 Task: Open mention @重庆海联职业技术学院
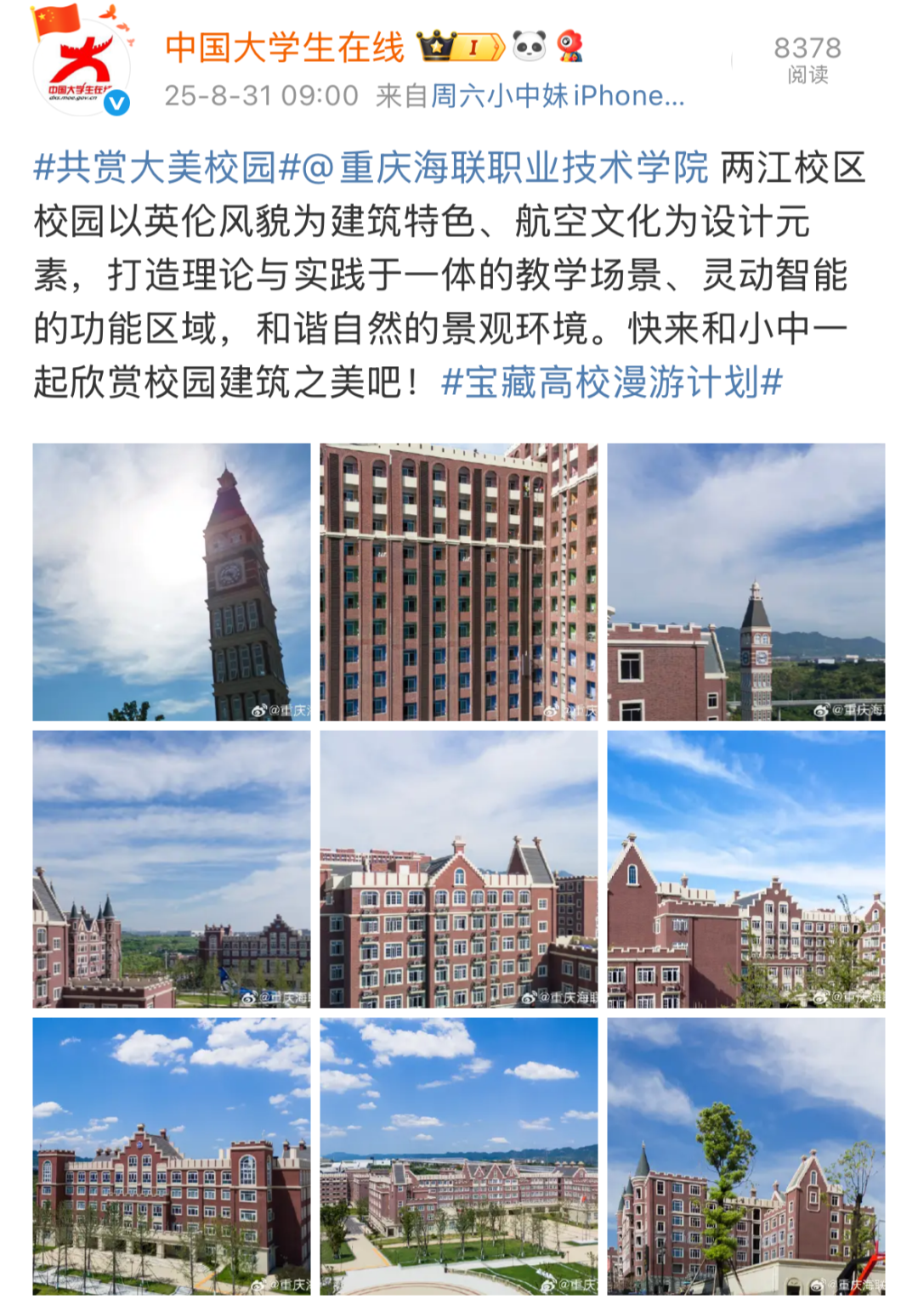(505, 167)
